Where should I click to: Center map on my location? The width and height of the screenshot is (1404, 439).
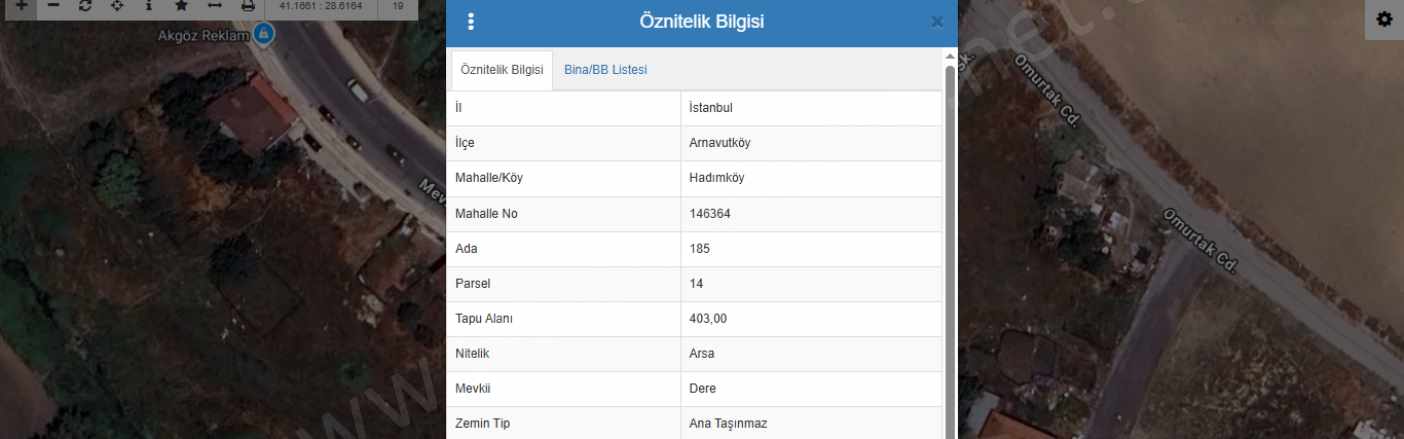click(x=117, y=6)
